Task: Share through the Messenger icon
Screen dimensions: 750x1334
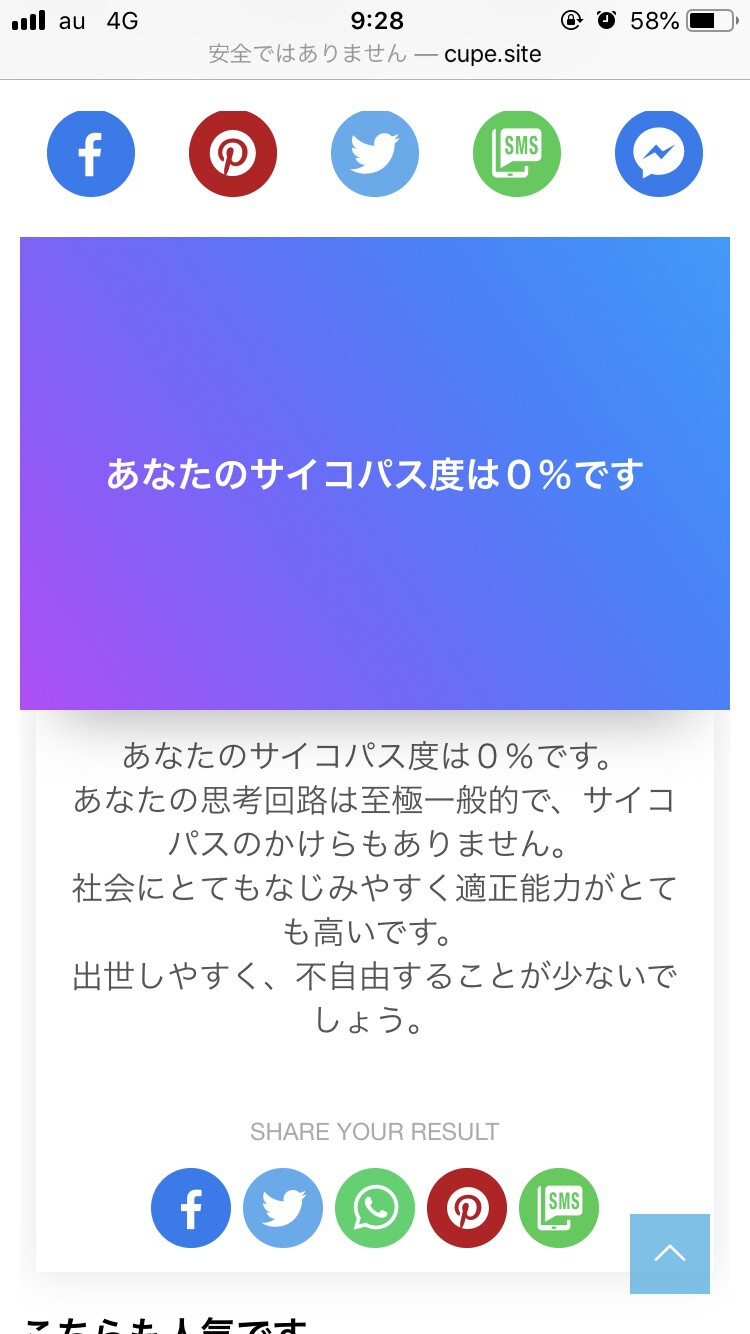Action: pyautogui.click(x=659, y=153)
